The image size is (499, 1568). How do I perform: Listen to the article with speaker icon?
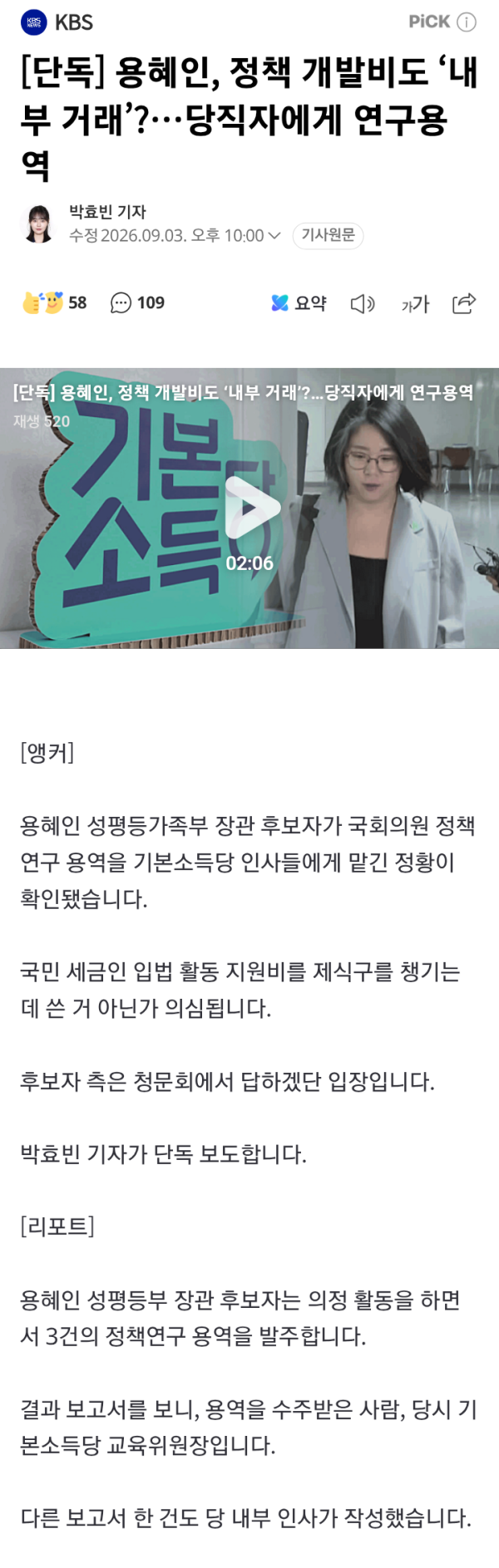[363, 304]
